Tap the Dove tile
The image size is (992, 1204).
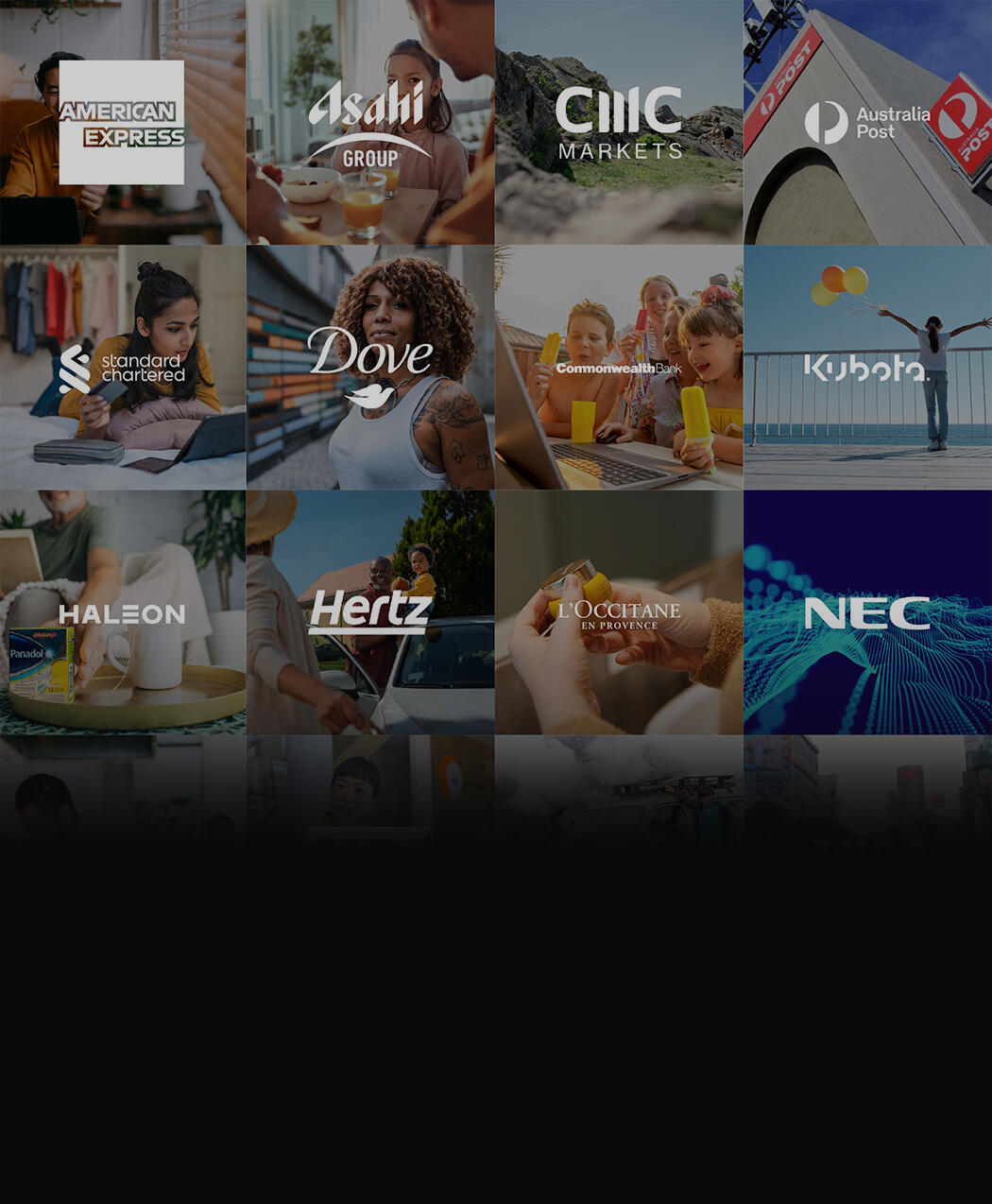point(369,368)
